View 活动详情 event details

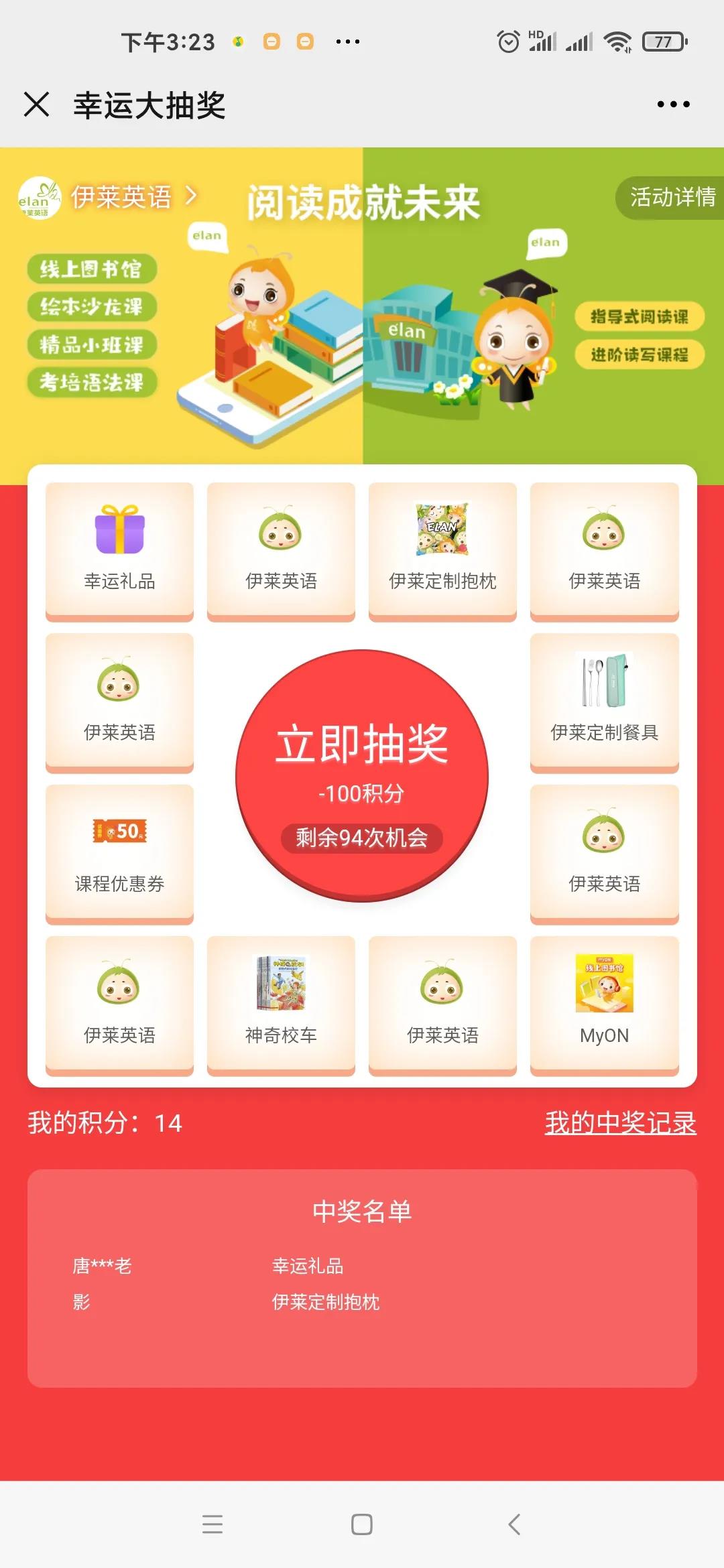(670, 197)
